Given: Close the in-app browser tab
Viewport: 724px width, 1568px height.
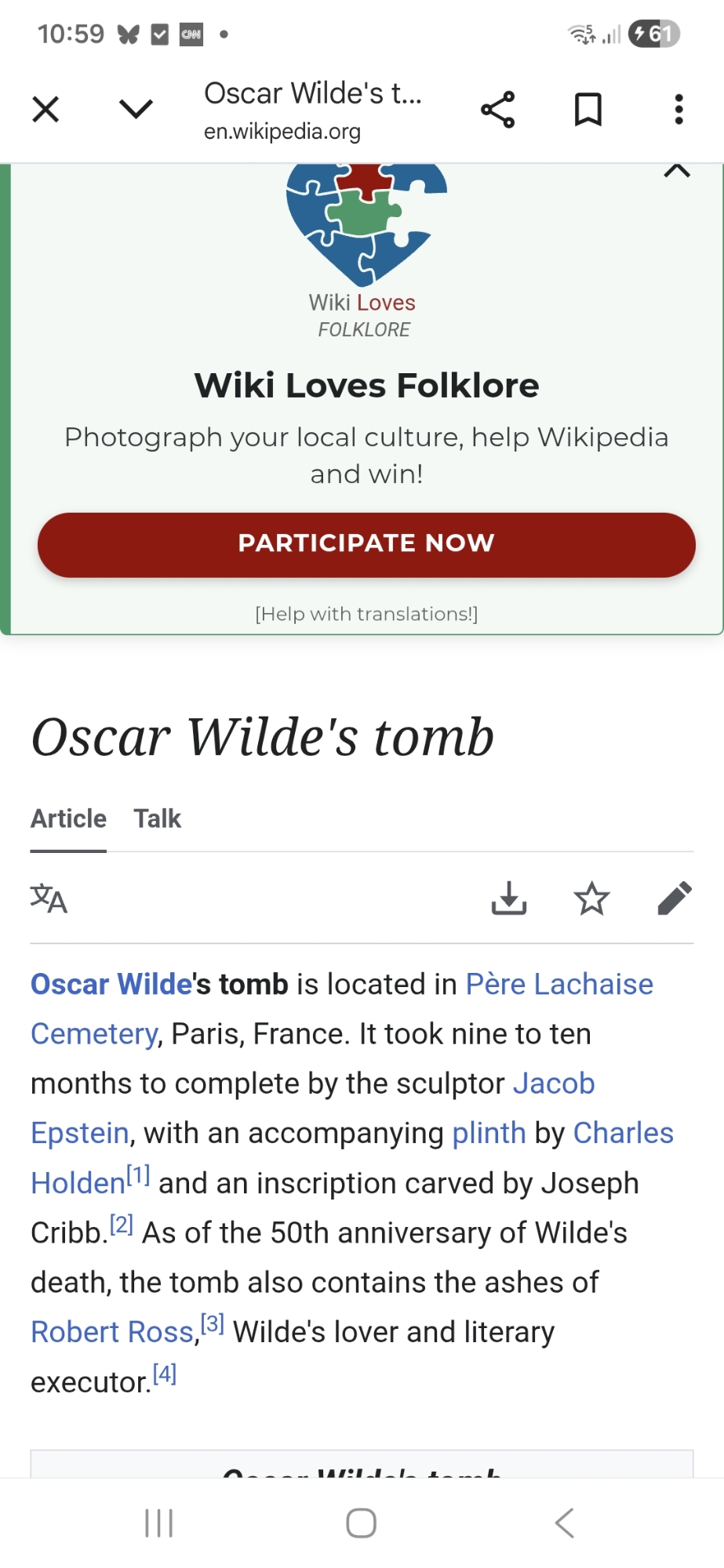Looking at the screenshot, I should click(x=45, y=109).
